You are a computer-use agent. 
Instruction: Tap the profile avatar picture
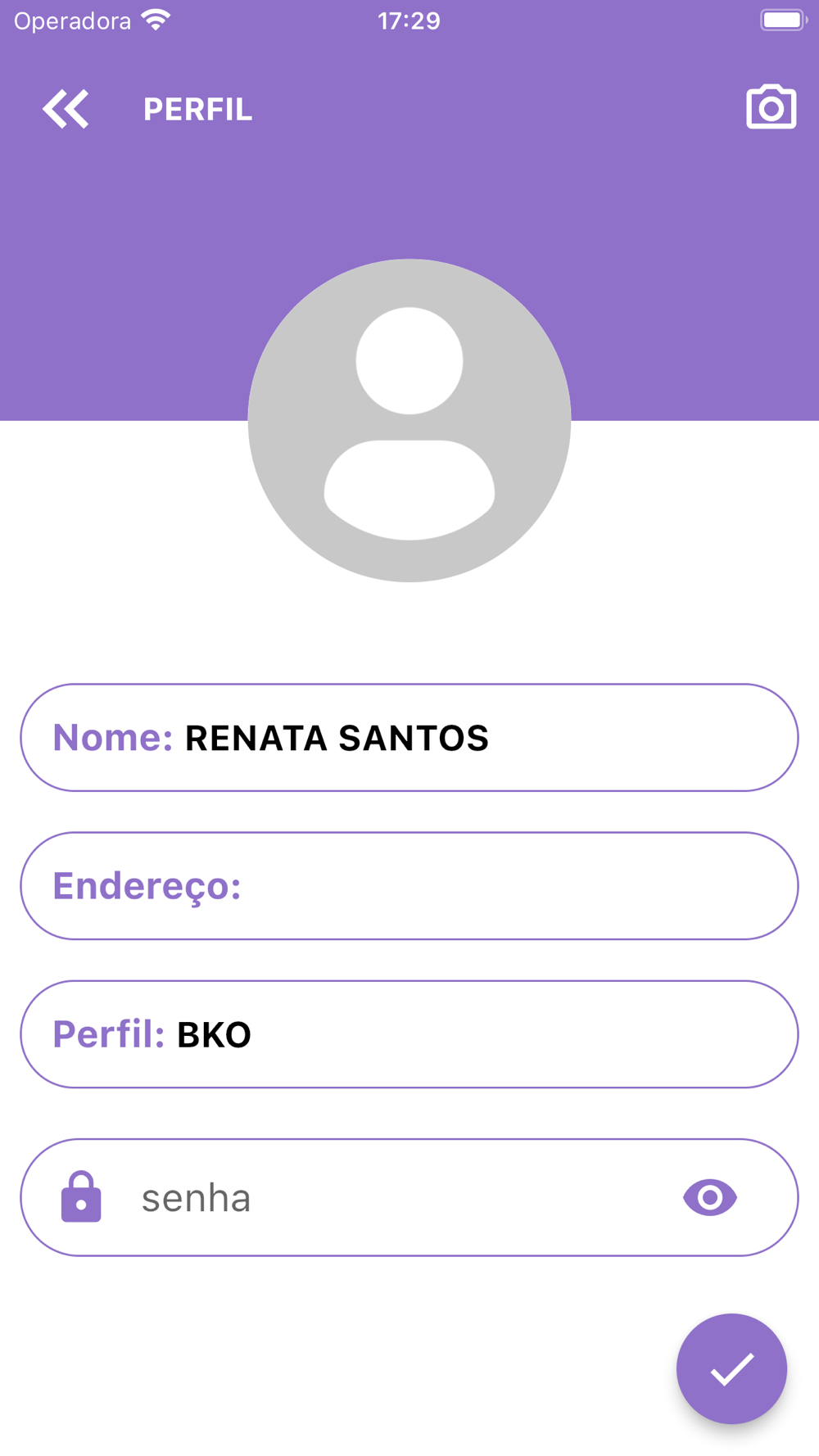(409, 420)
